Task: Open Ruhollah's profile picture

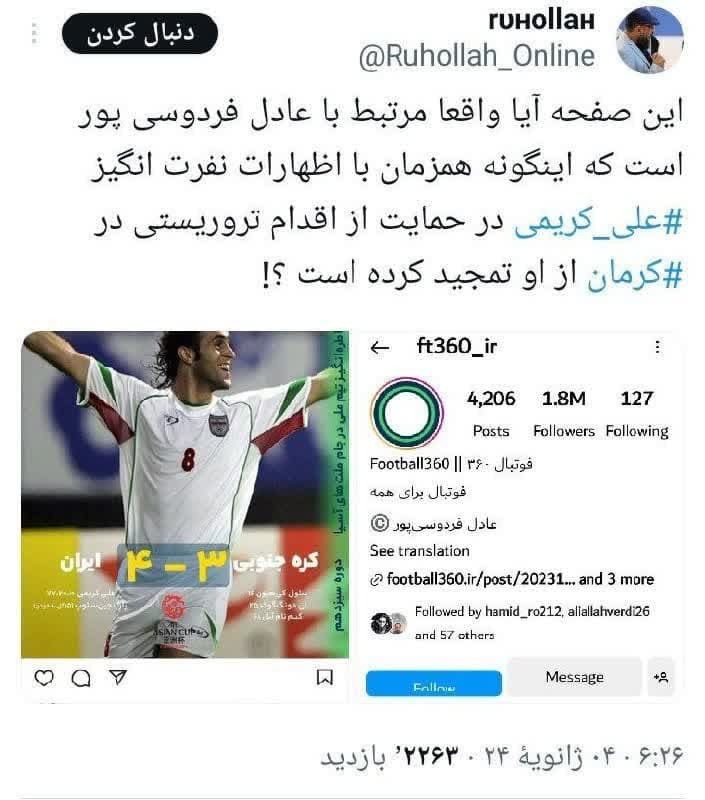Action: pyautogui.click(x=650, y=39)
